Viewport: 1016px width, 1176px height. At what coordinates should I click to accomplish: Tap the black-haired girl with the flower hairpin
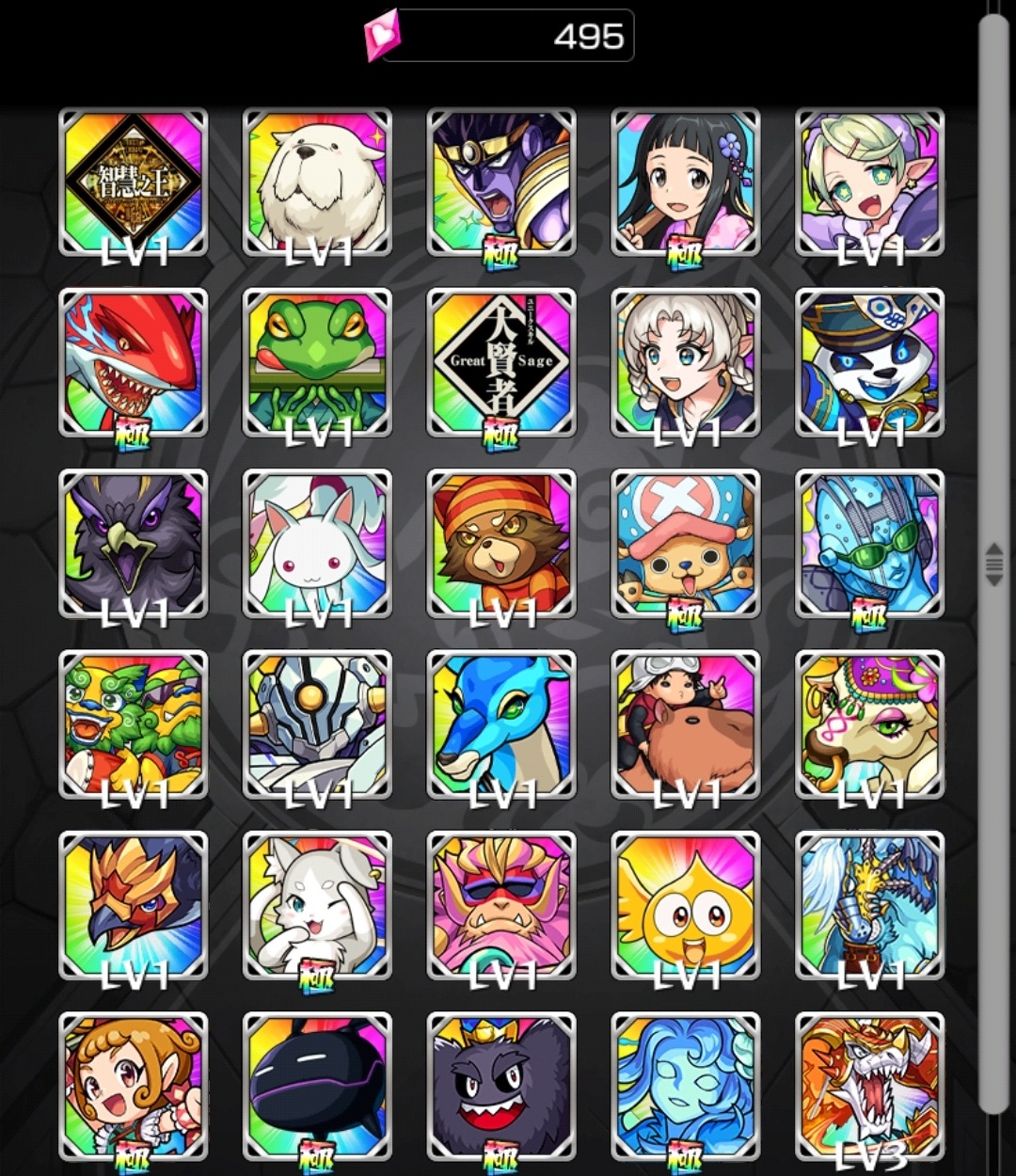click(685, 182)
